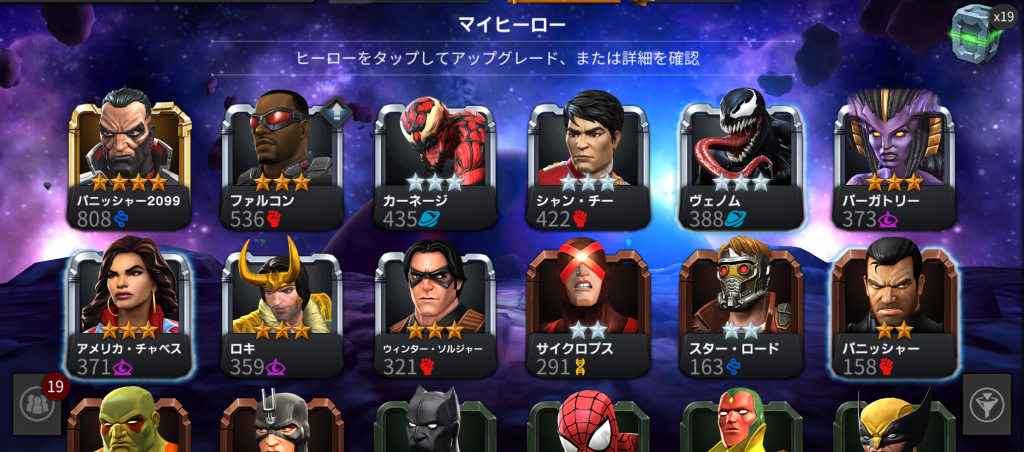The width and height of the screenshot is (1024, 452).
Task: Open the social button with 19 badge
Action: tap(37, 404)
